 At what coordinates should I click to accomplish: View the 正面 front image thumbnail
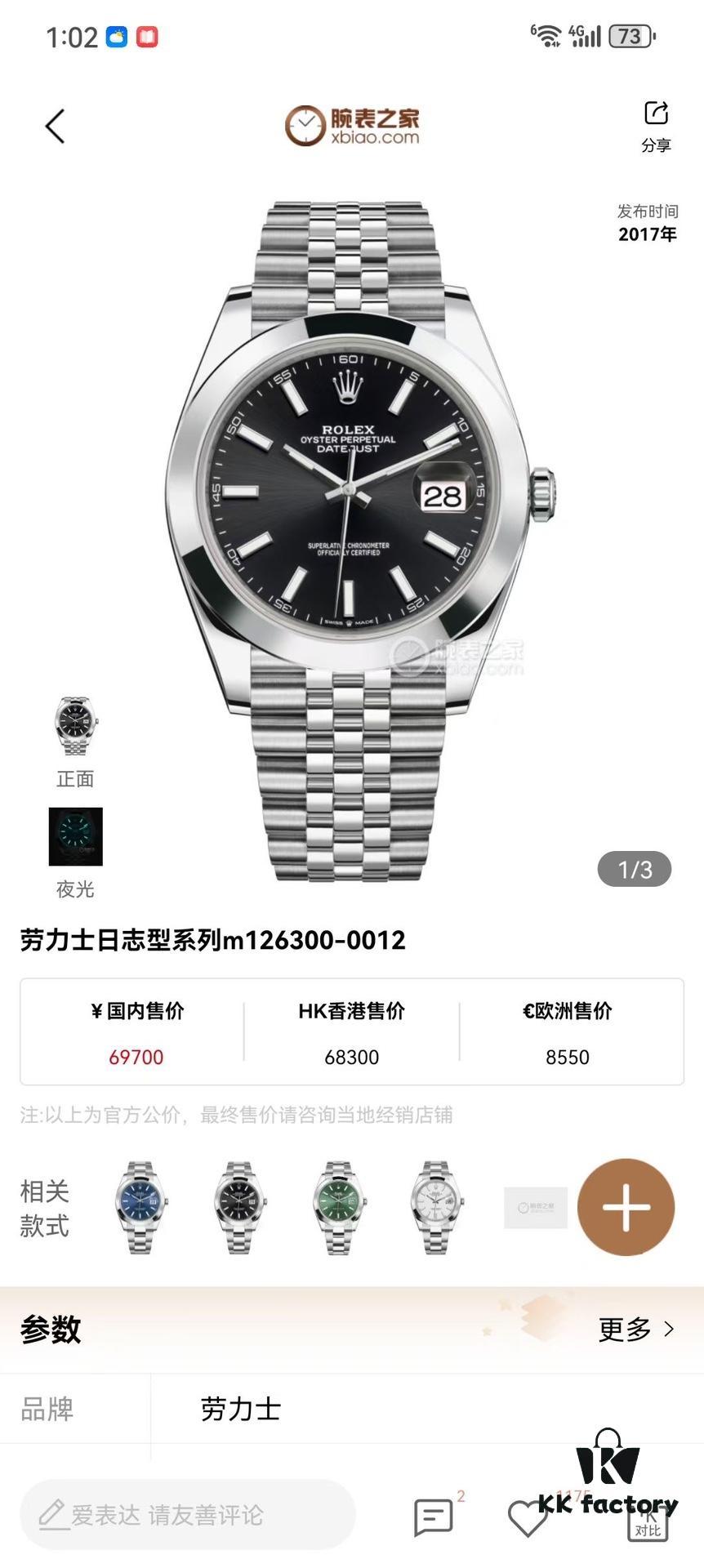(x=75, y=727)
